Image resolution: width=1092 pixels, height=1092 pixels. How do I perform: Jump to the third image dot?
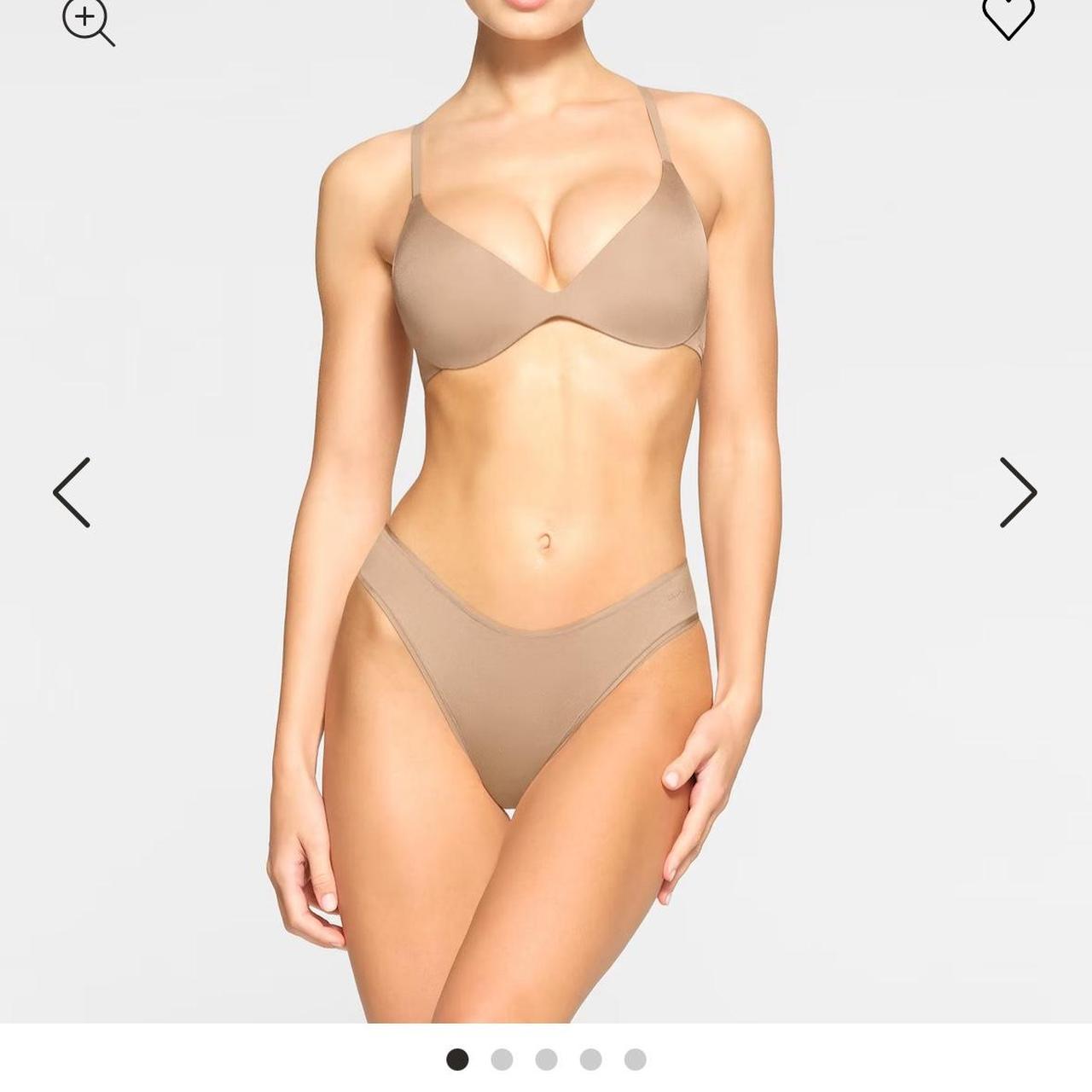tap(546, 1060)
